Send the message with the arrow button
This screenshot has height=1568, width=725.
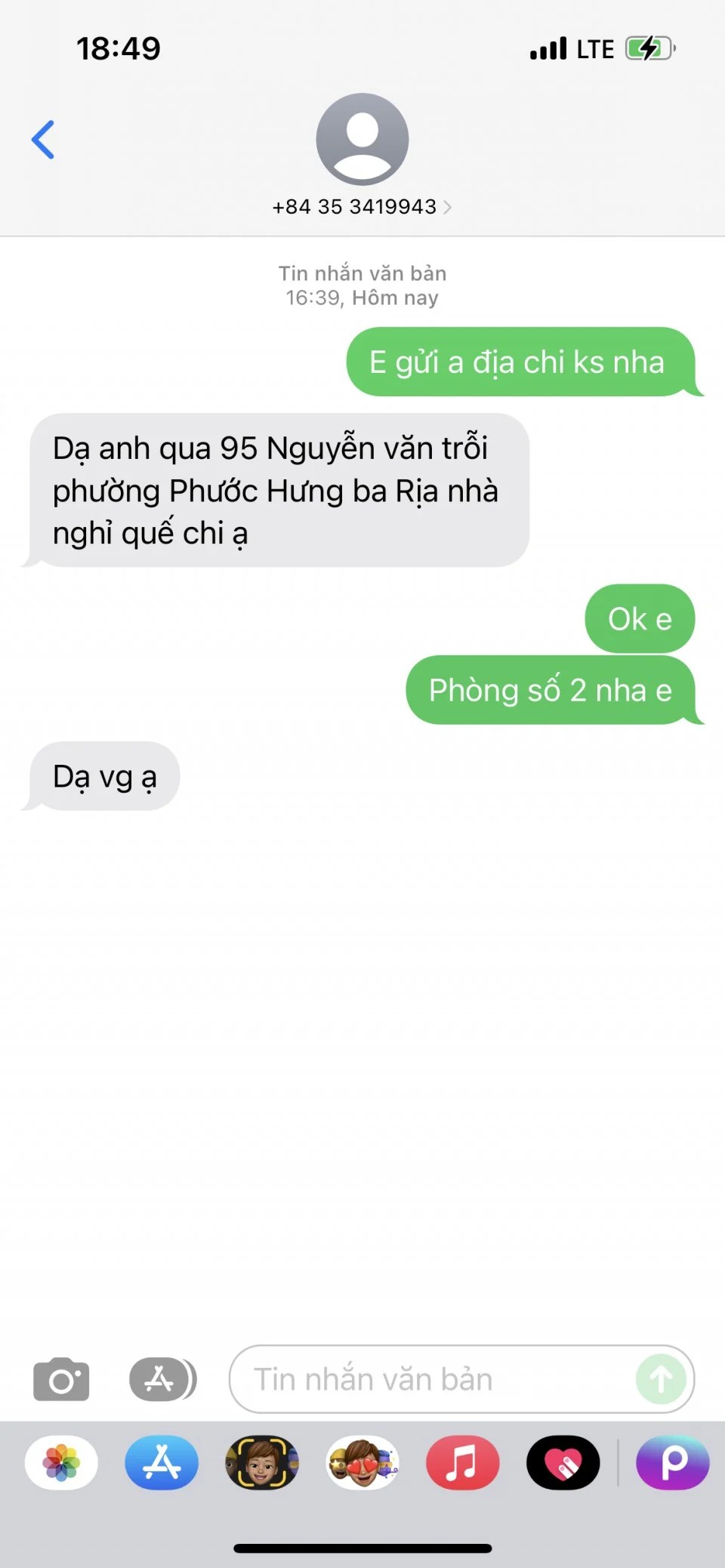point(661,1379)
